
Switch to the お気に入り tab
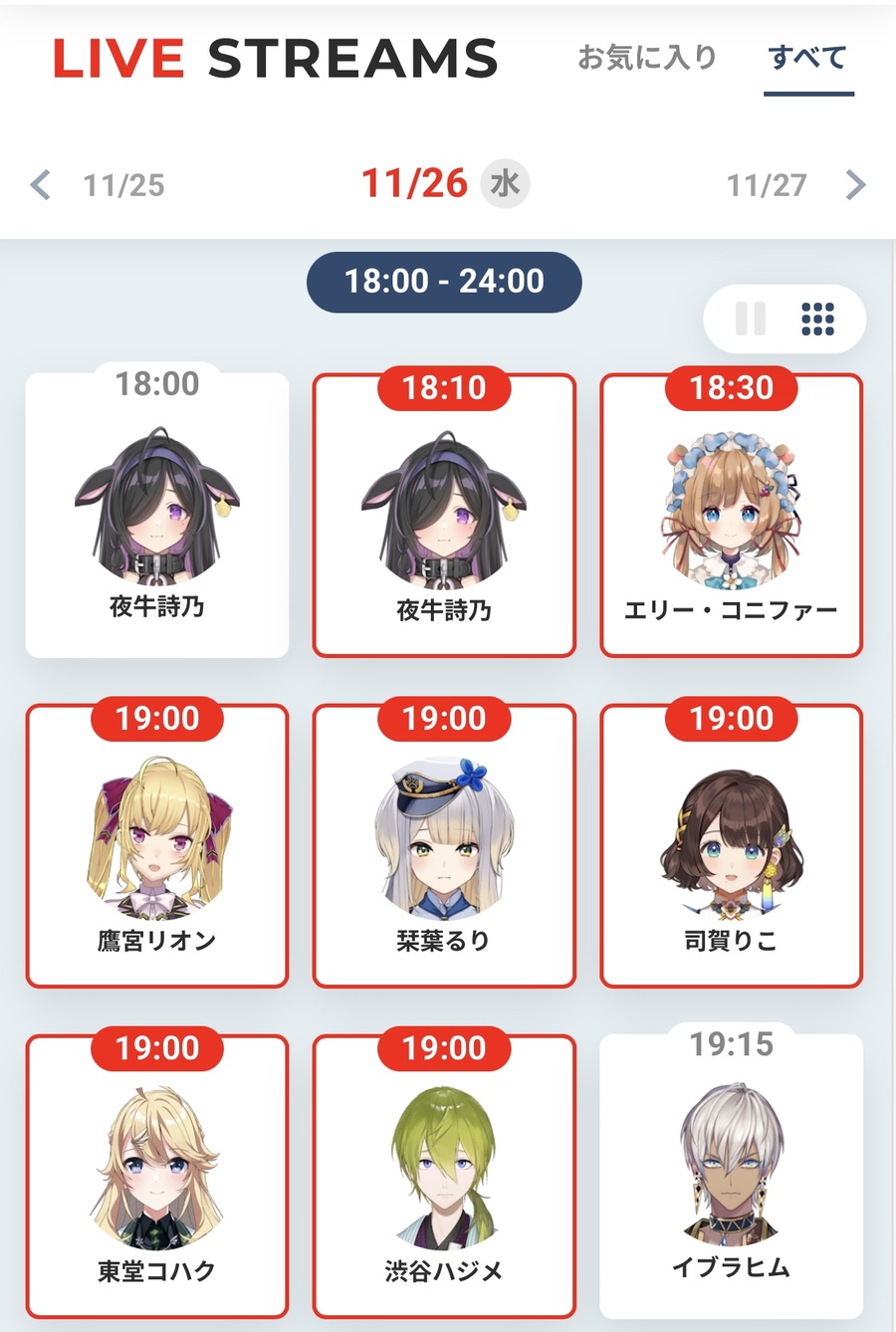(x=647, y=58)
